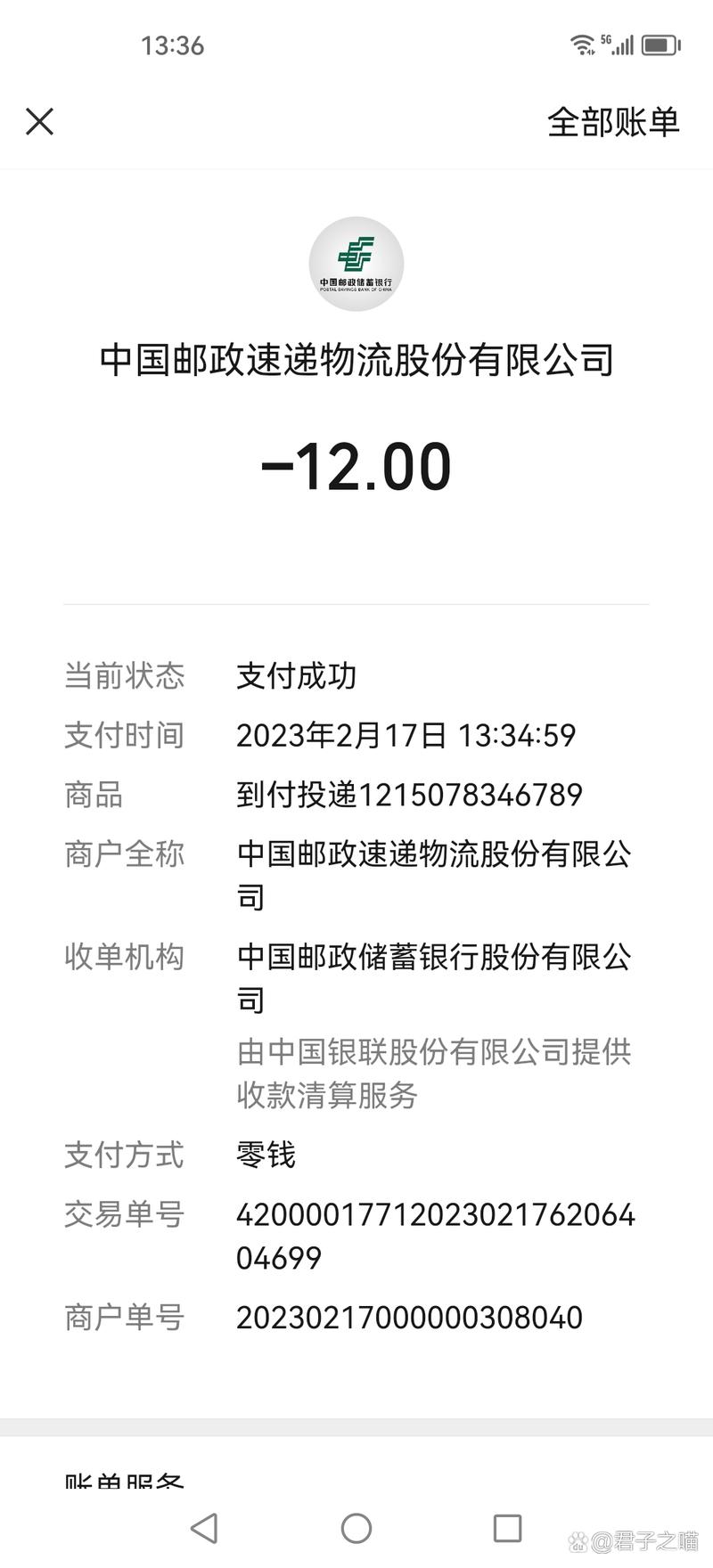Open 全部账单 to view all bills
Viewport: 713px width, 1568px height.
[x=614, y=123]
